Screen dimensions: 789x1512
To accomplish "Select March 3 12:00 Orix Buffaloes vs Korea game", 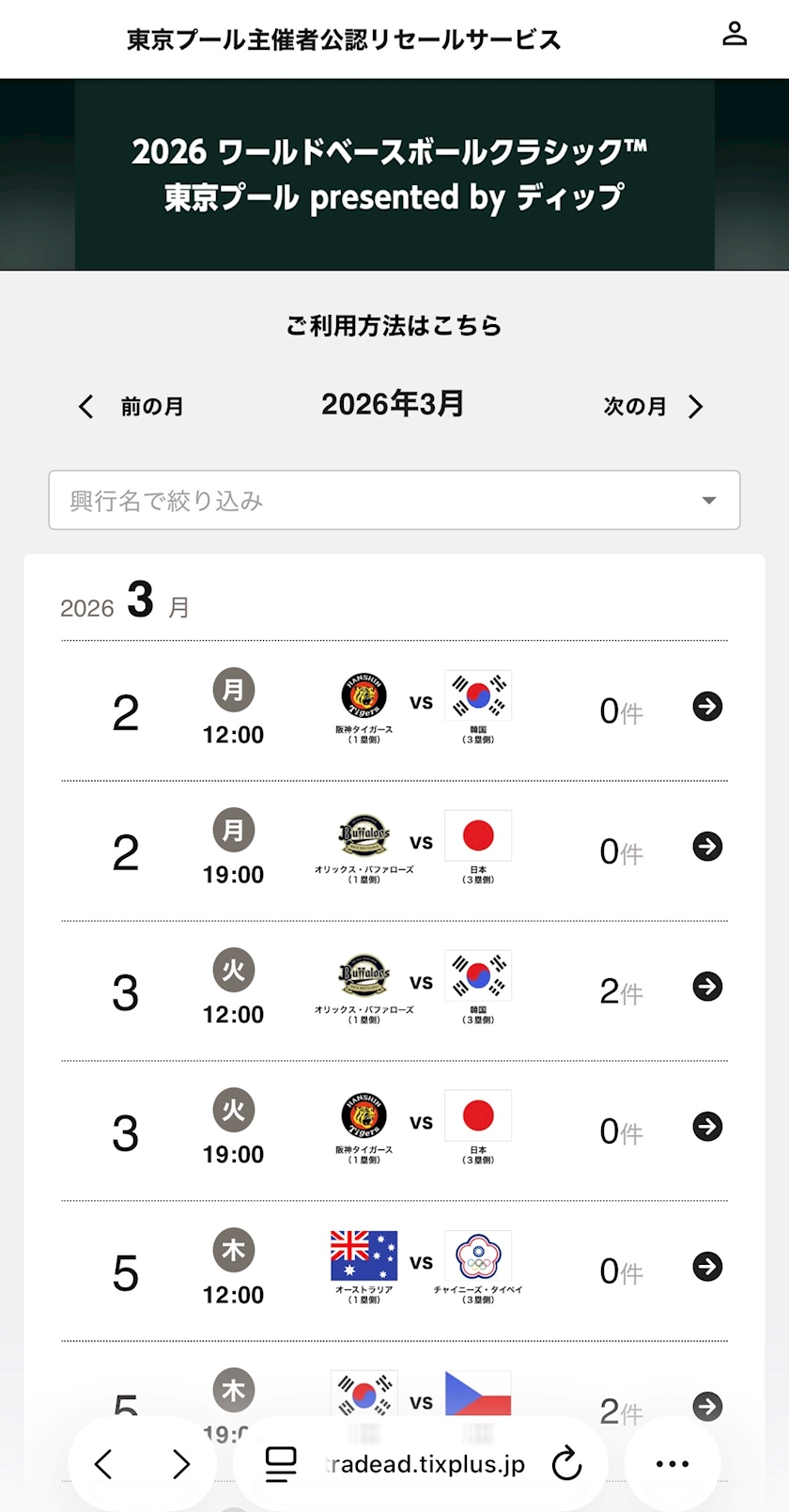I will 706,987.
